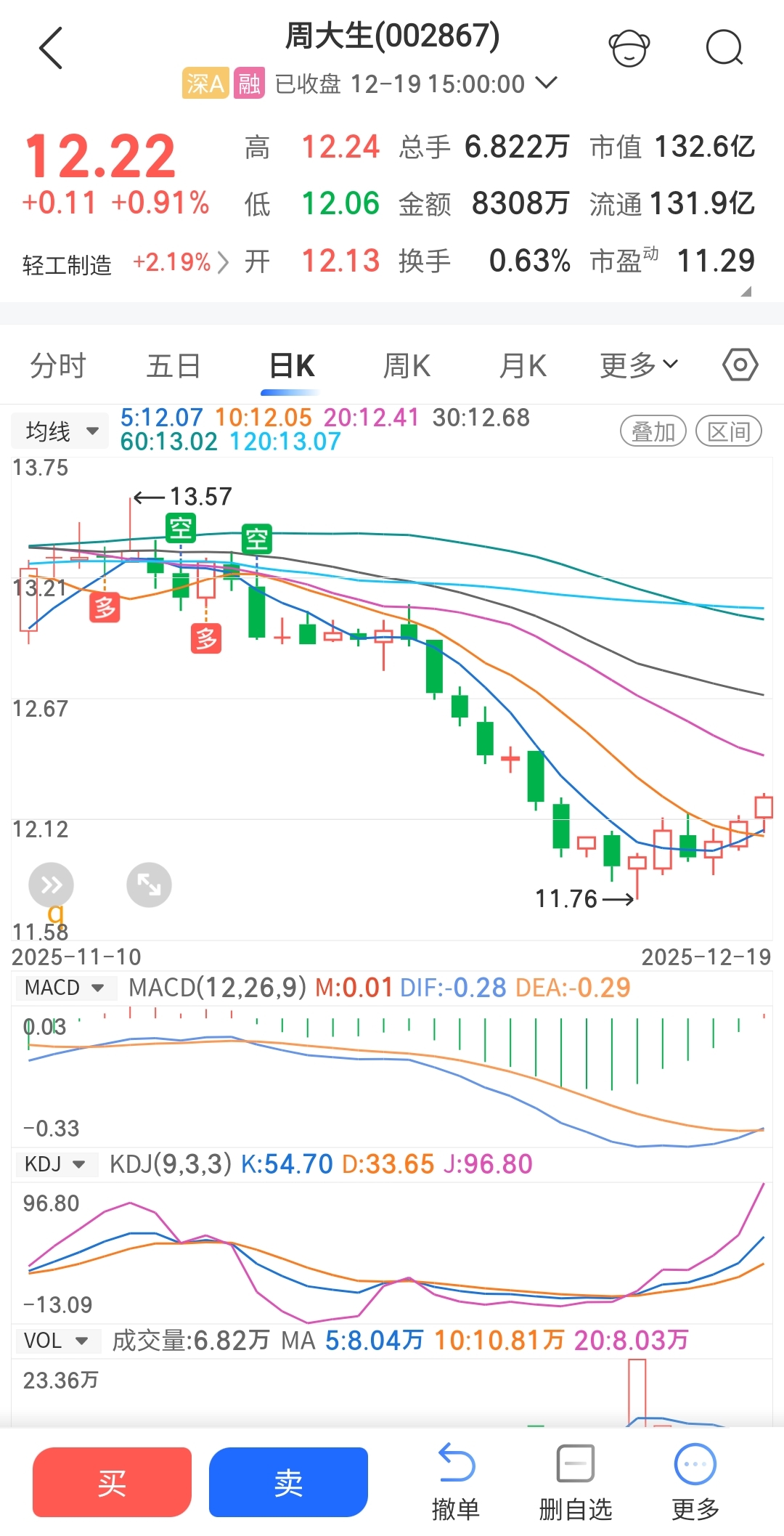
Task: Change the MACD indicator dropdown
Action: 63,988
